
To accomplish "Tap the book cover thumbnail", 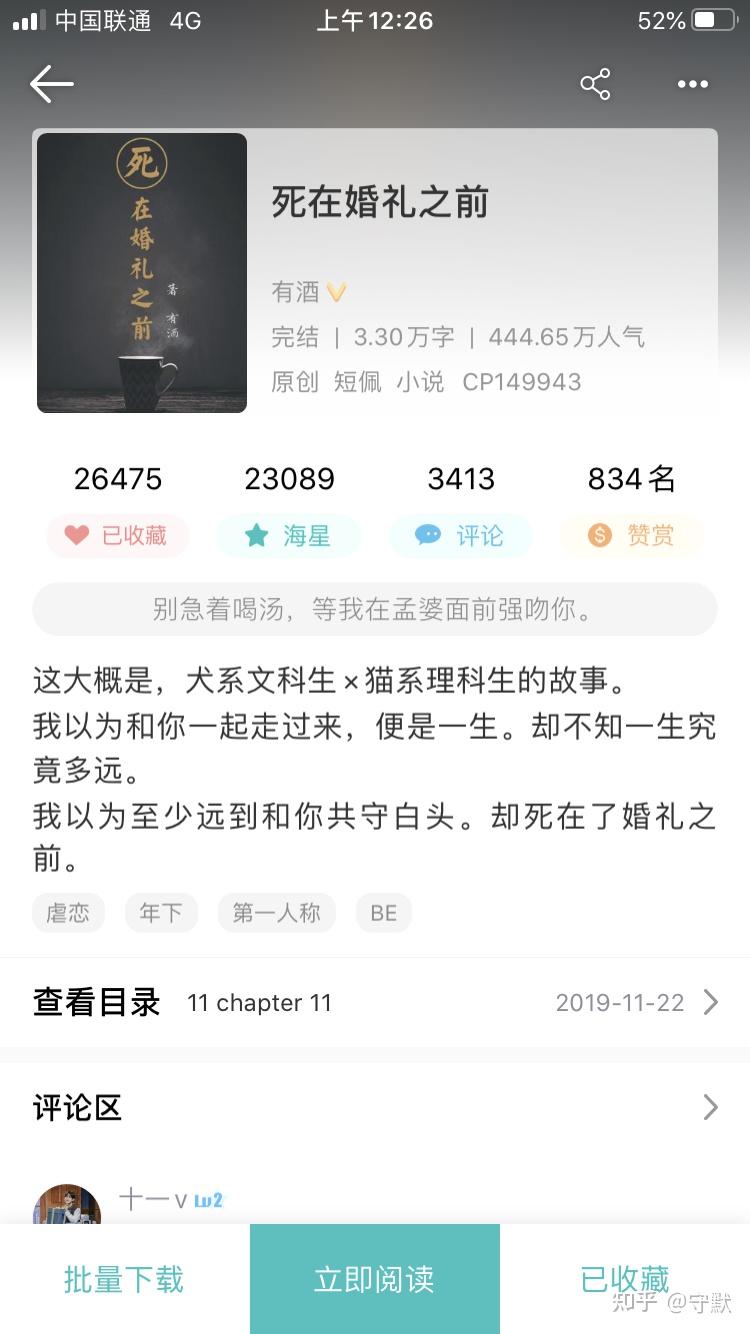I will tap(140, 272).
